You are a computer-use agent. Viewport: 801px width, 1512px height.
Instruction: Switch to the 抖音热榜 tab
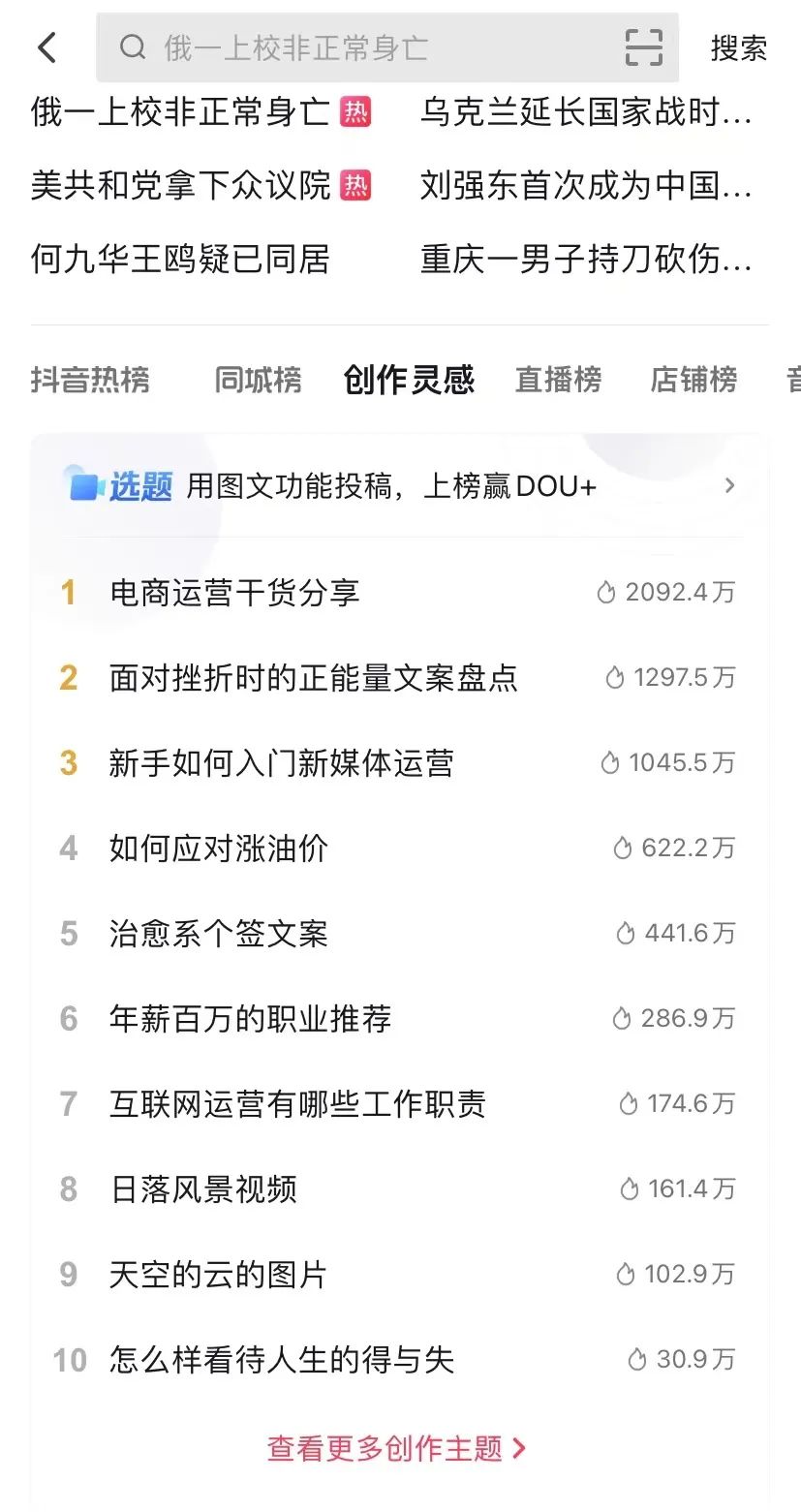pyautogui.click(x=91, y=380)
